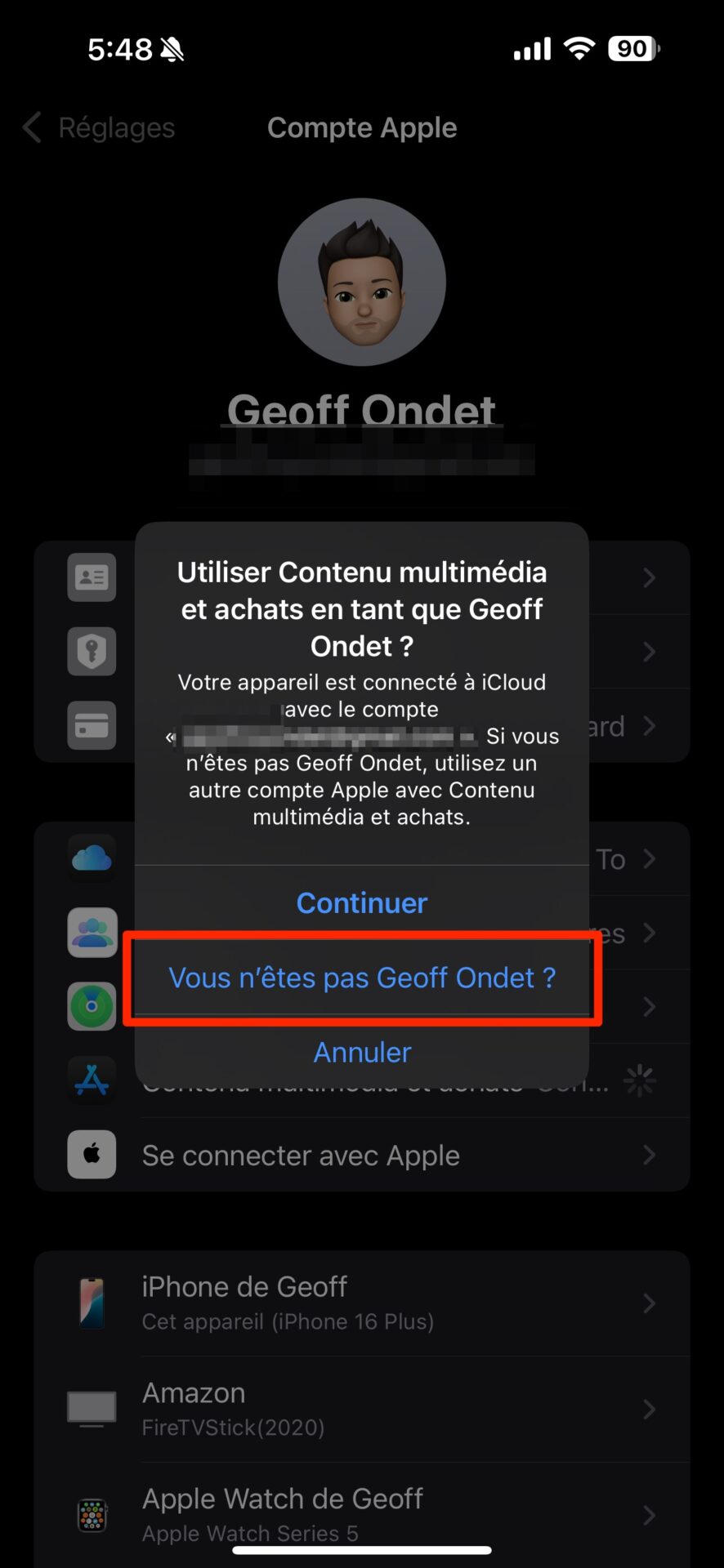Viewport: 724px width, 1568px height.
Task: Tap the Memoji profile picture
Action: (361, 283)
